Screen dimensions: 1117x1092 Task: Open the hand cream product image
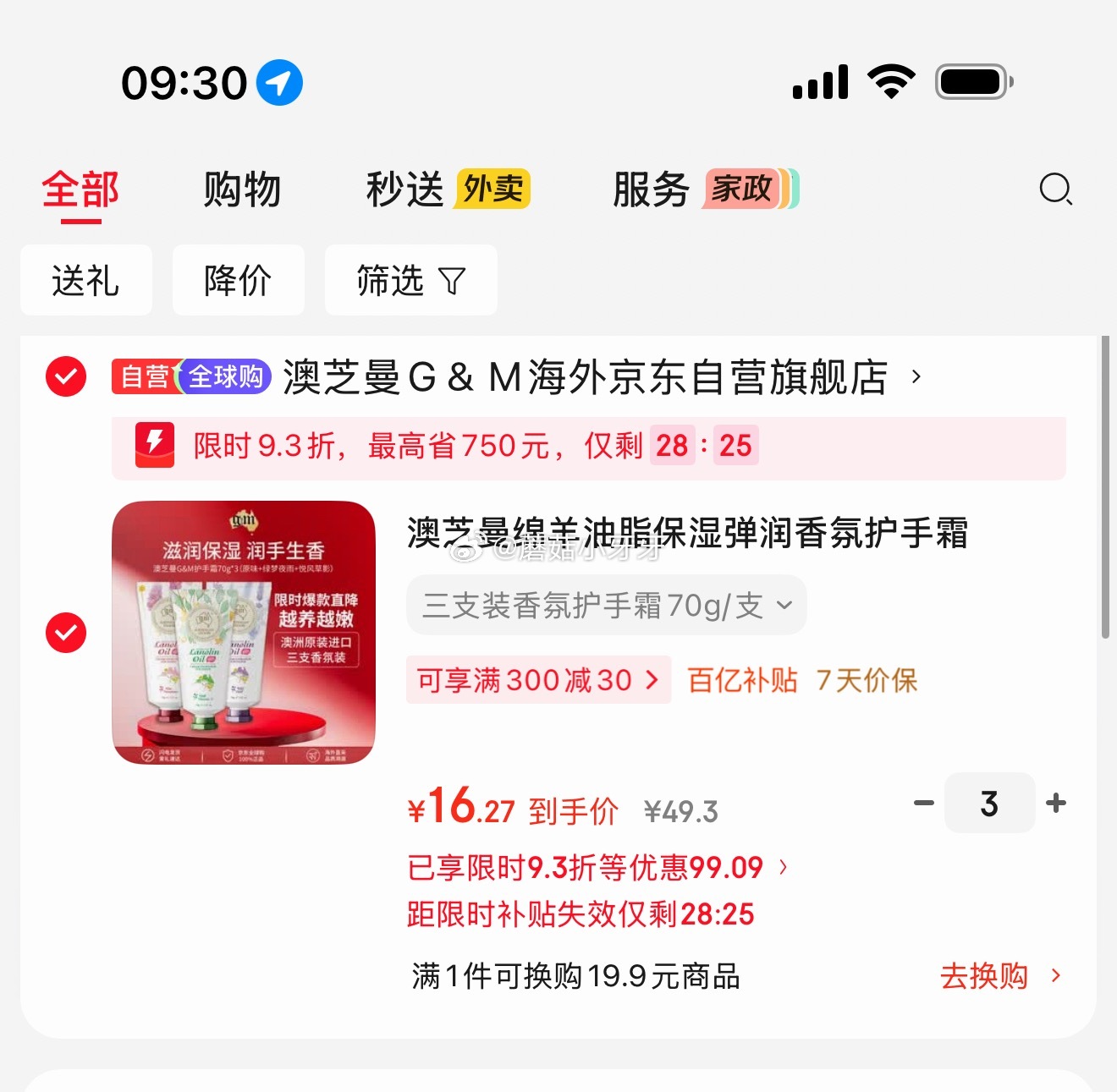tap(244, 633)
